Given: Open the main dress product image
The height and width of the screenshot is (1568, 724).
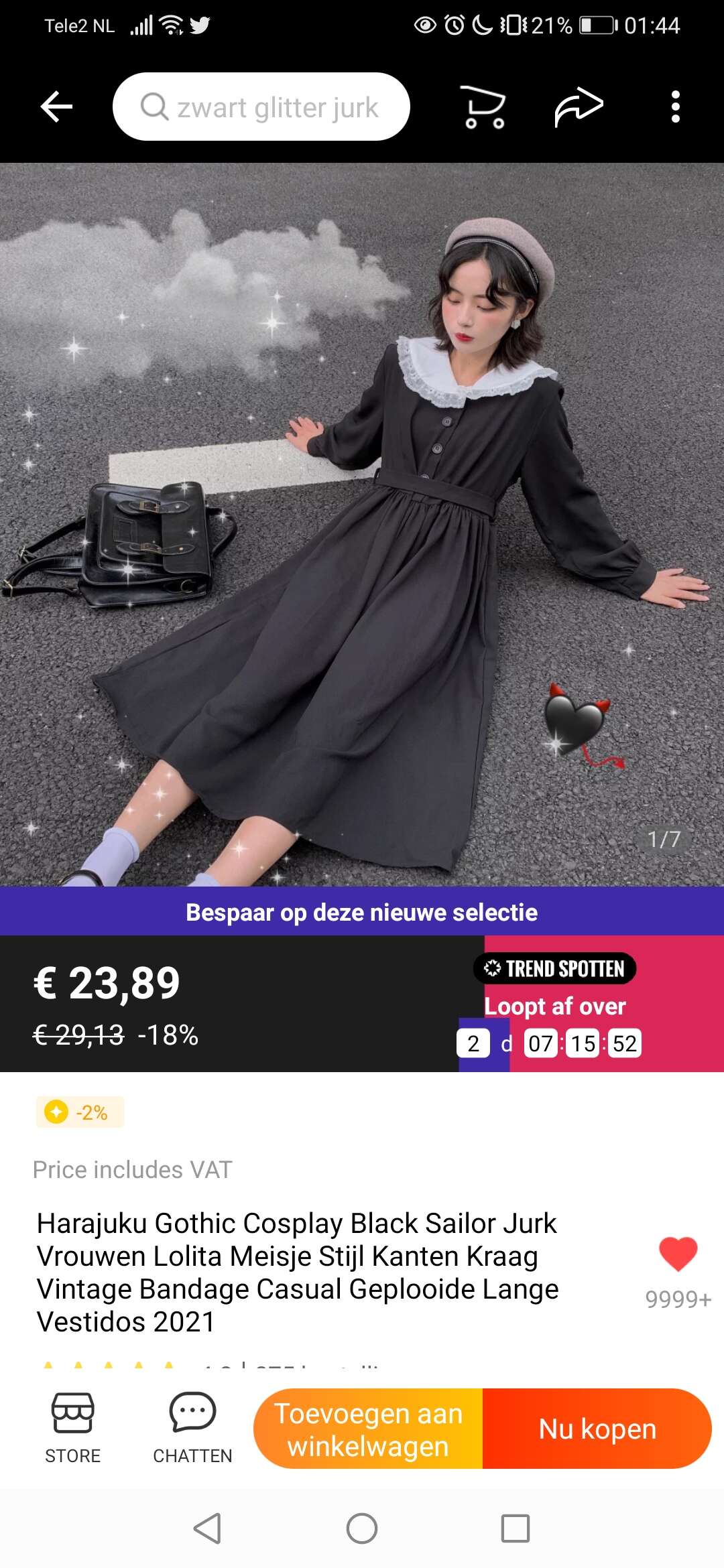Looking at the screenshot, I should coord(362,525).
